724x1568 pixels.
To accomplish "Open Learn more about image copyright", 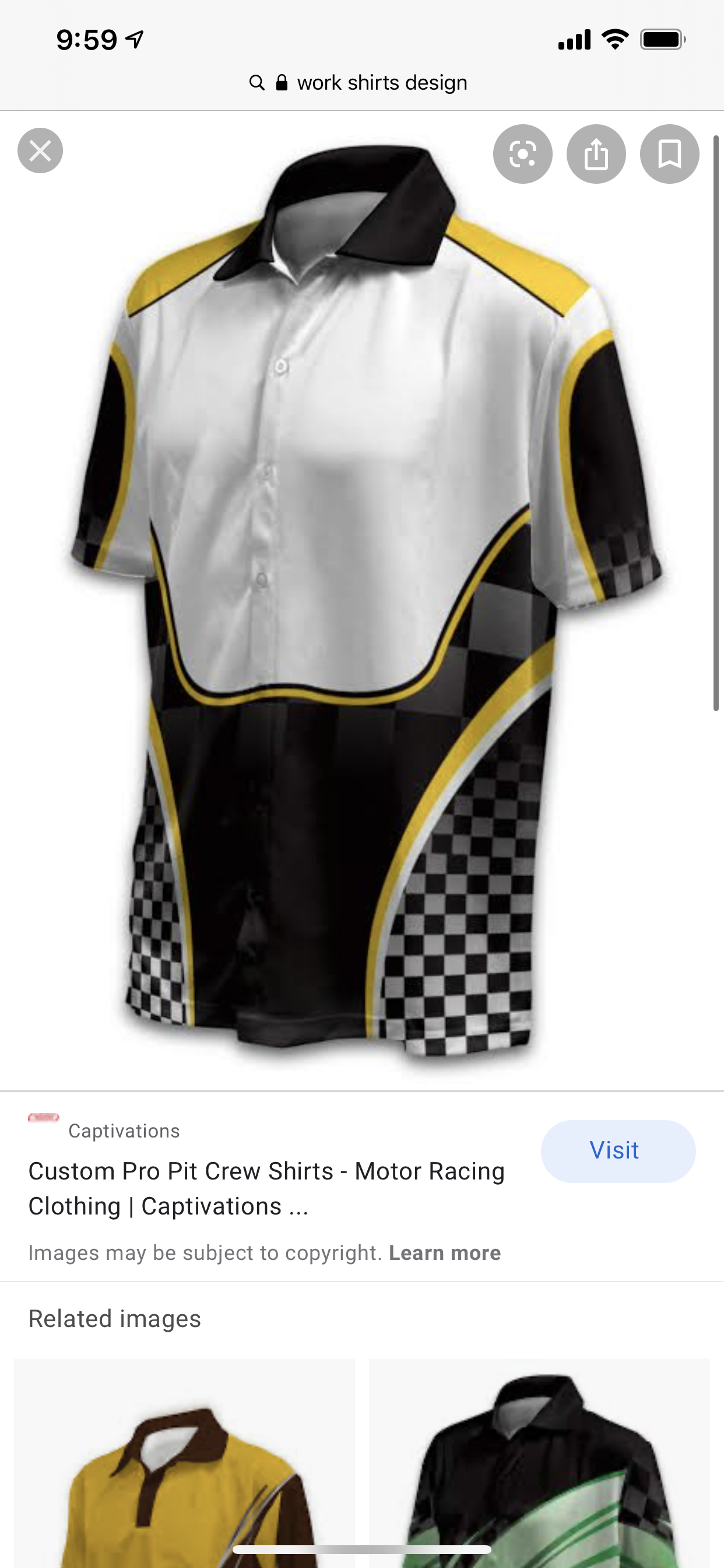I will [x=445, y=1252].
